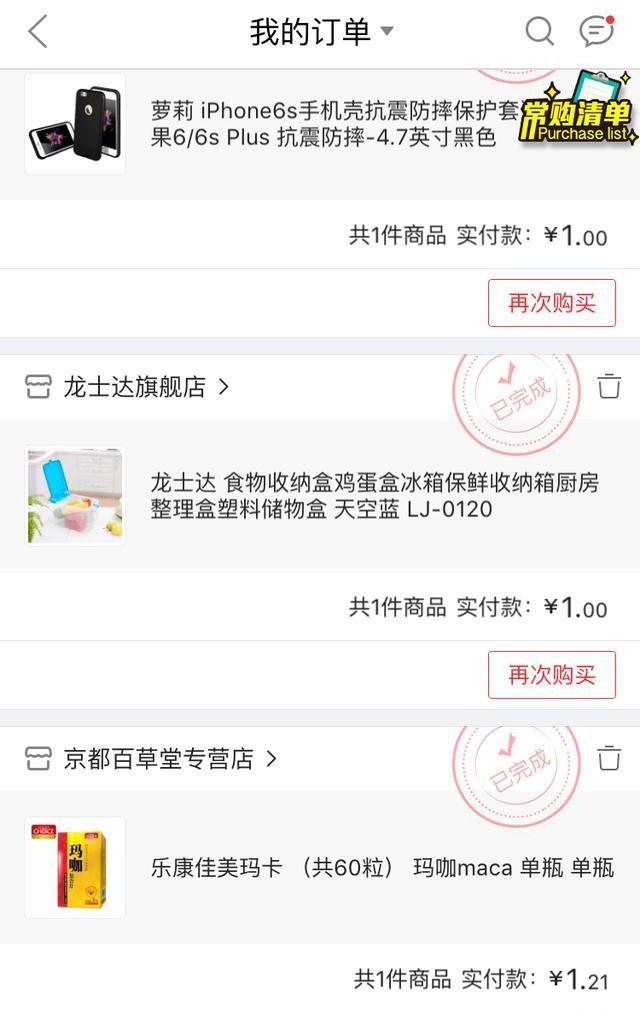Screen dimensions: 640x1010
Task: Open the 龙士达 食物收纳盒 order details
Action: point(374,496)
